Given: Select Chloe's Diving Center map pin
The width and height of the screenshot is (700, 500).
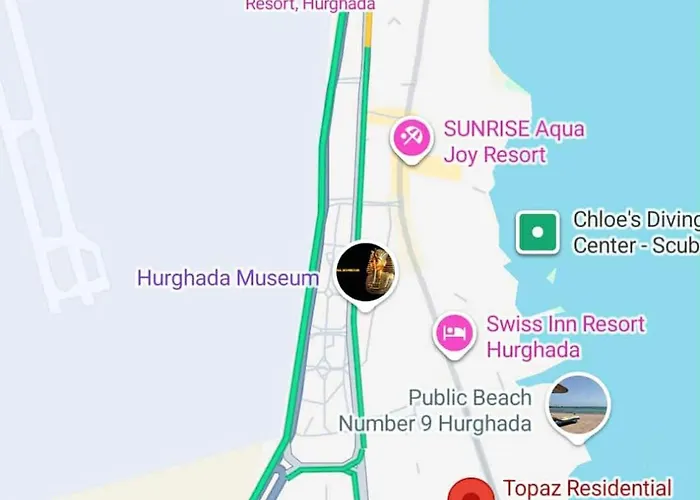Looking at the screenshot, I should tap(538, 233).
